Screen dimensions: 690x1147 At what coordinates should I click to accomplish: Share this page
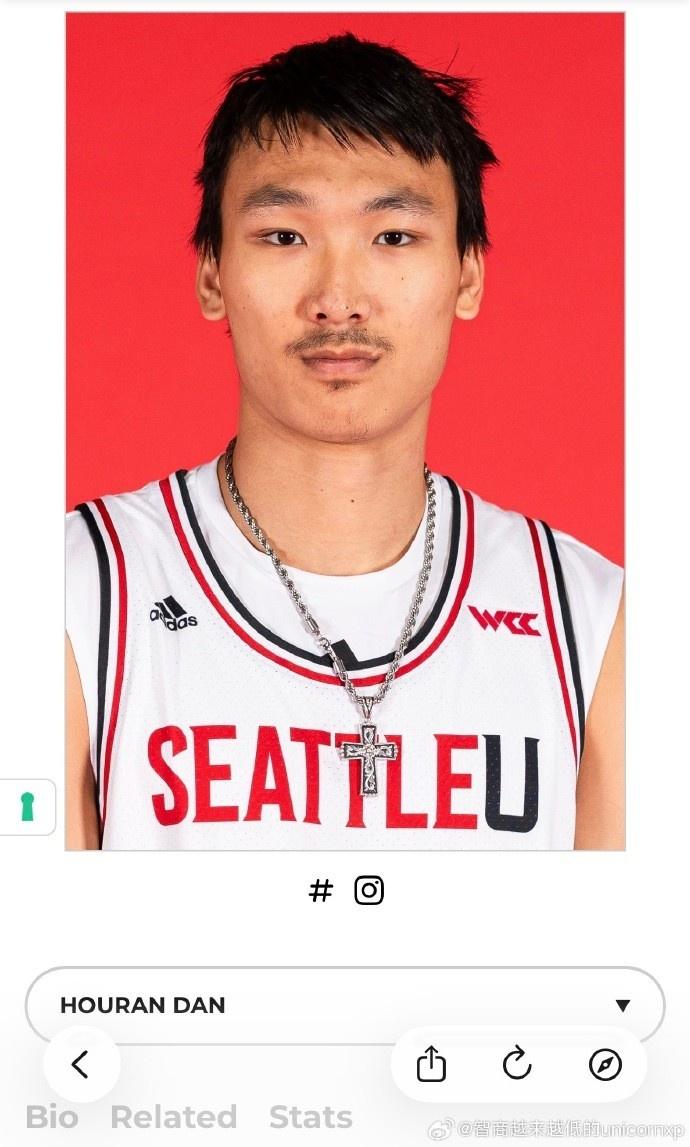pos(431,1065)
